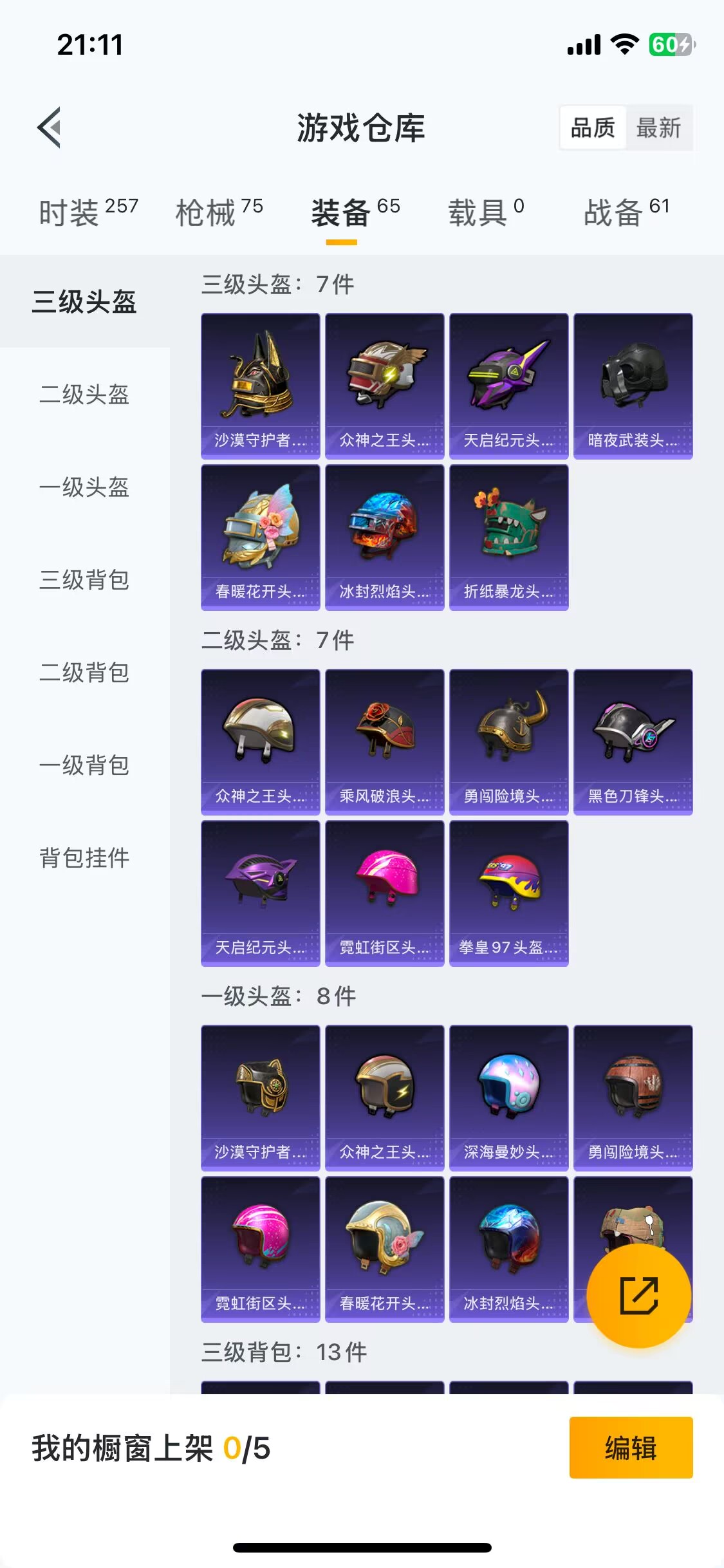724x1568 pixels.
Task: Select 二级头盔 in the side menu
Action: [85, 395]
